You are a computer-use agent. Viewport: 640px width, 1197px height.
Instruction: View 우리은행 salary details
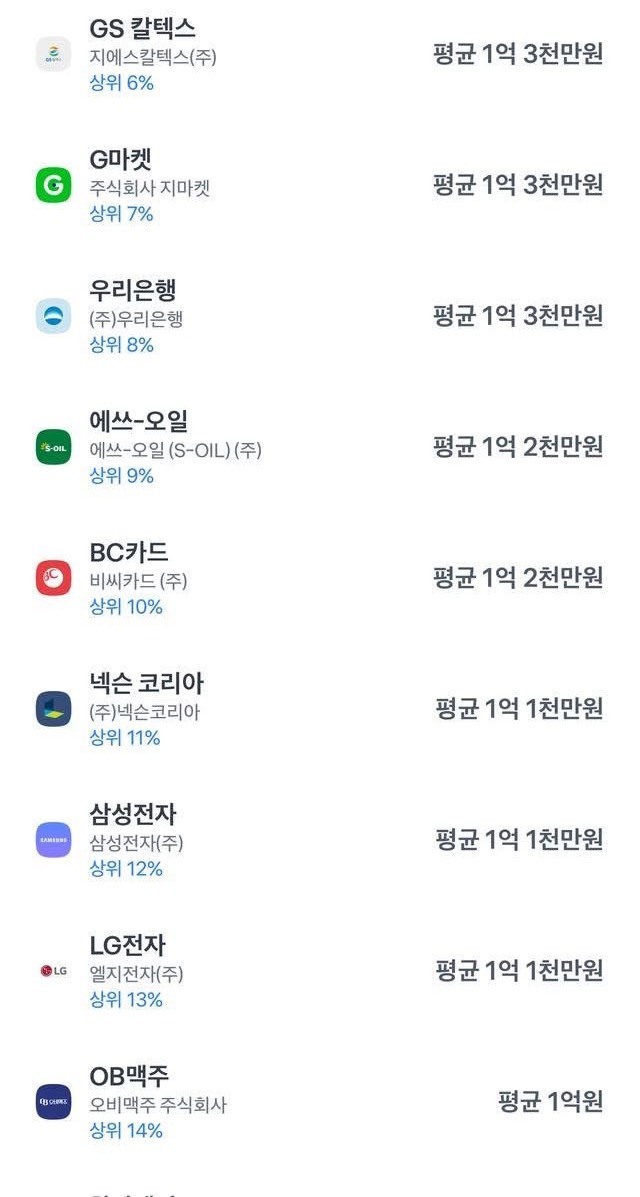133,291
